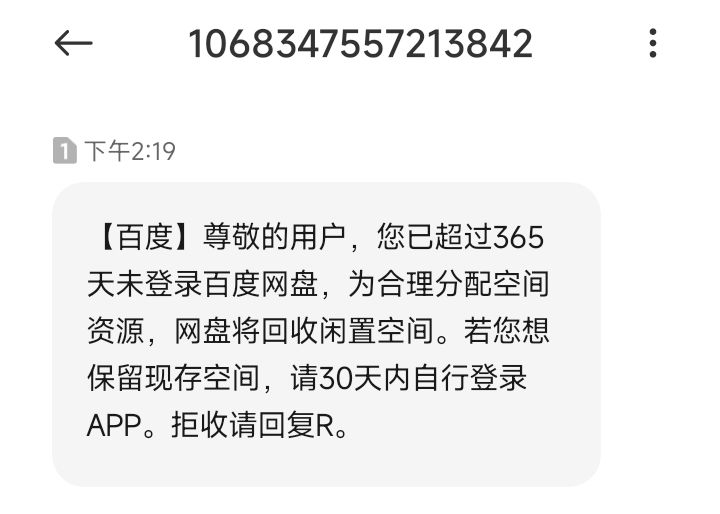
Task: Open the three-dot overflow menu
Action: [652, 43]
